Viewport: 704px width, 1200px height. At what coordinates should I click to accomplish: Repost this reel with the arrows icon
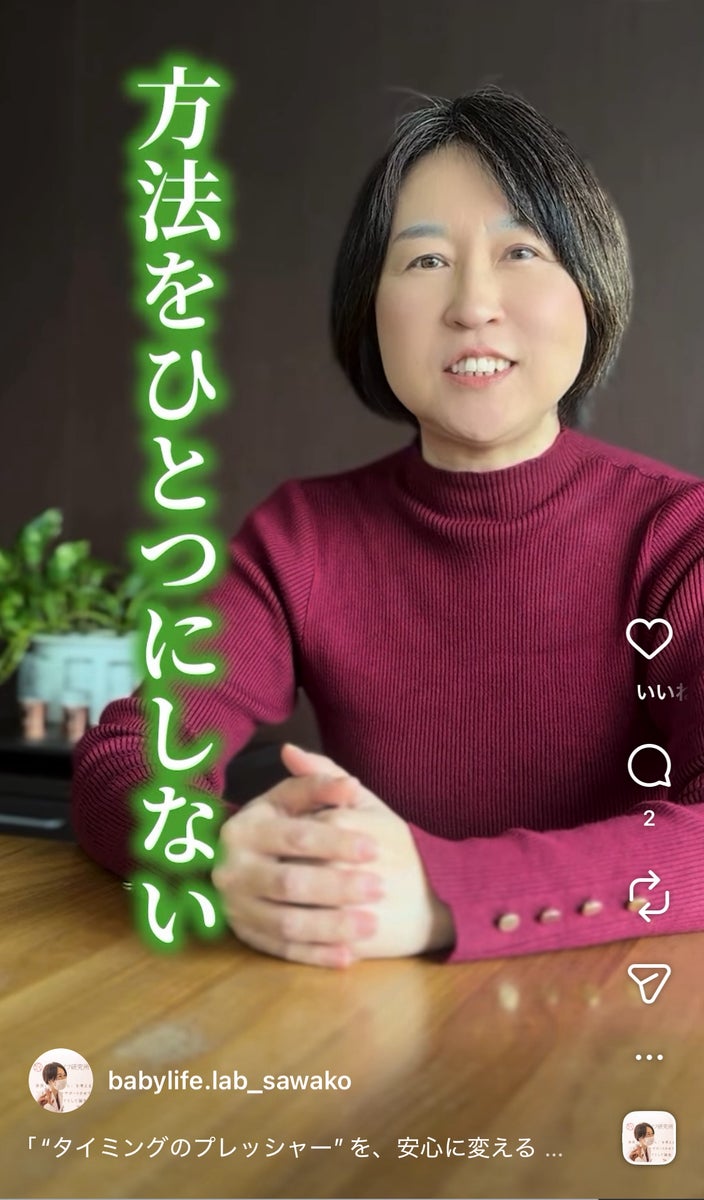649,896
